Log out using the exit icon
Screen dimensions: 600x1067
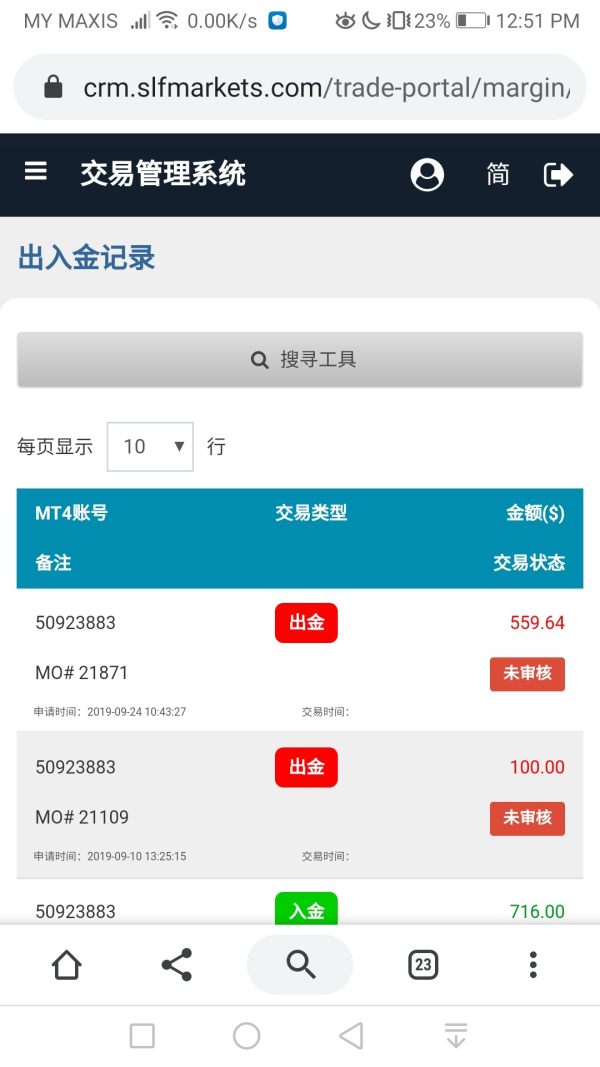tap(558, 175)
